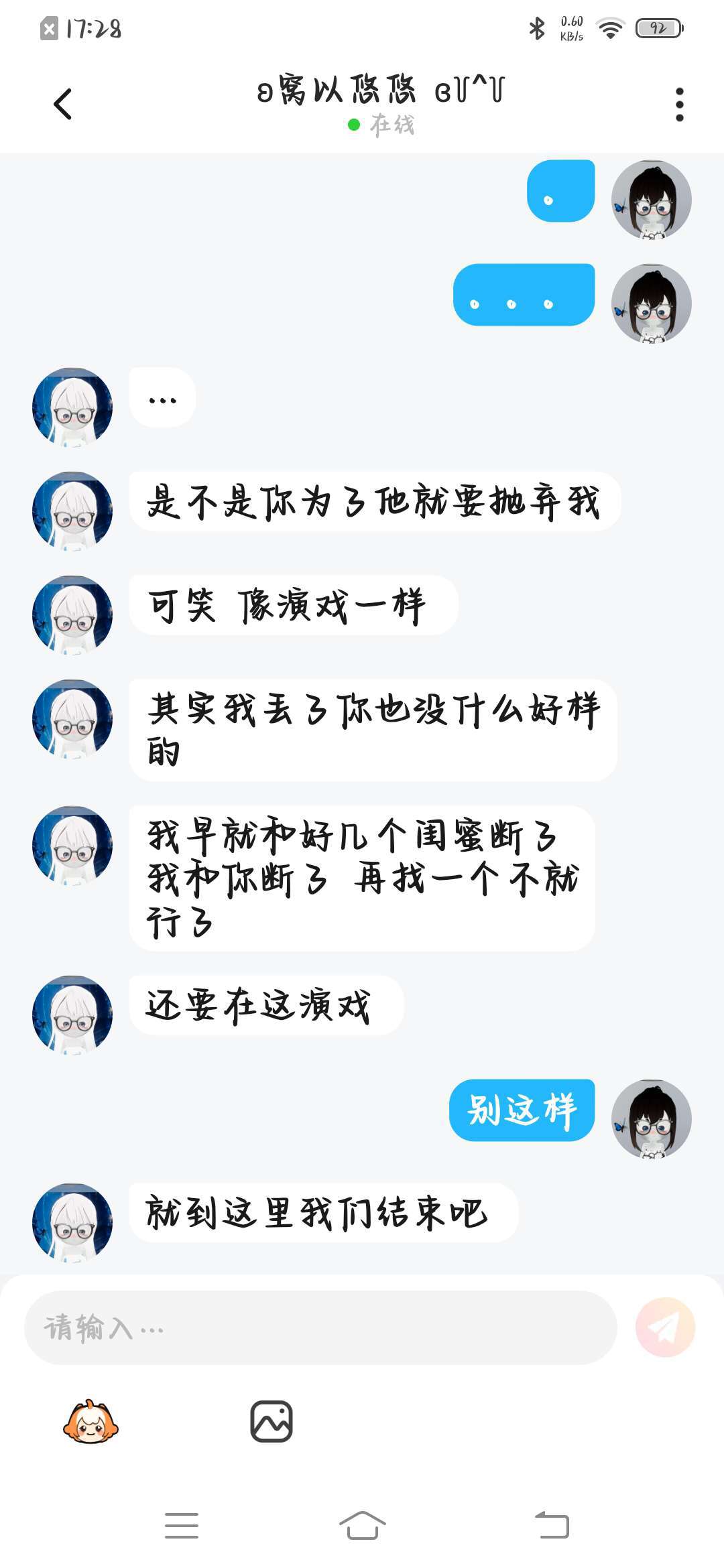
Task: Go back from this chat
Action: (x=62, y=105)
